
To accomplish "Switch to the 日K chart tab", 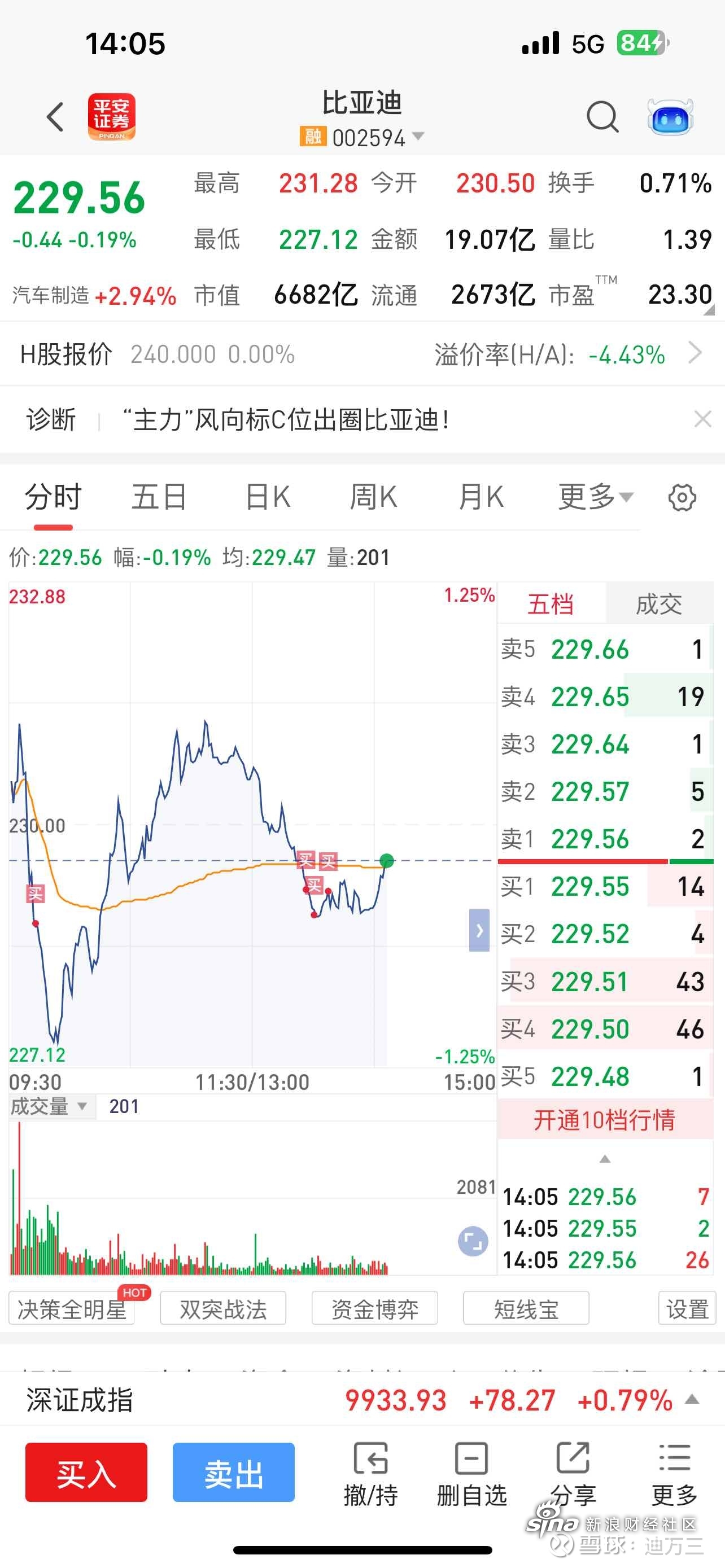I will (x=268, y=497).
